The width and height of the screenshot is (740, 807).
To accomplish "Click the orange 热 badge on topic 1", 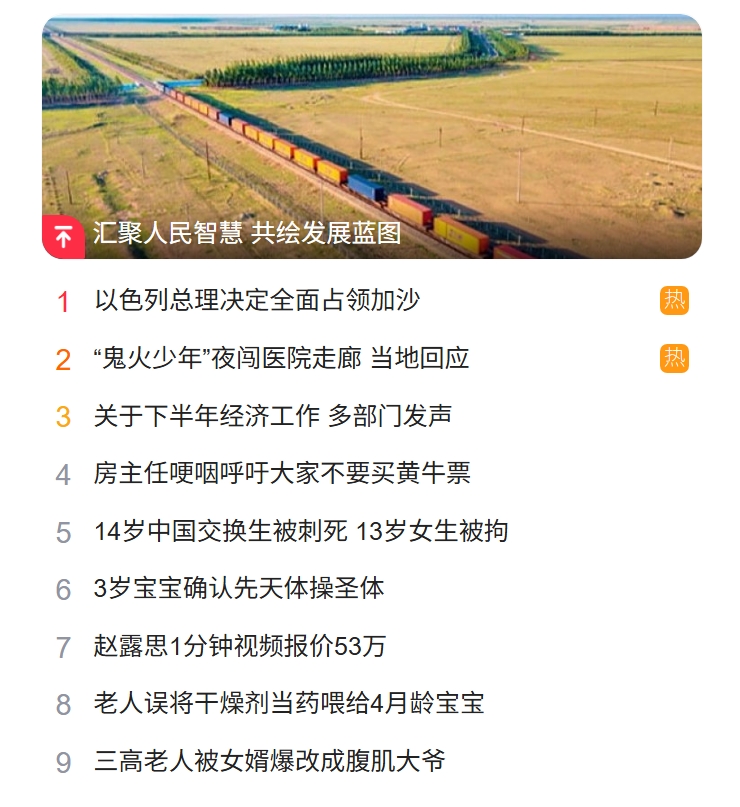I will [x=675, y=299].
